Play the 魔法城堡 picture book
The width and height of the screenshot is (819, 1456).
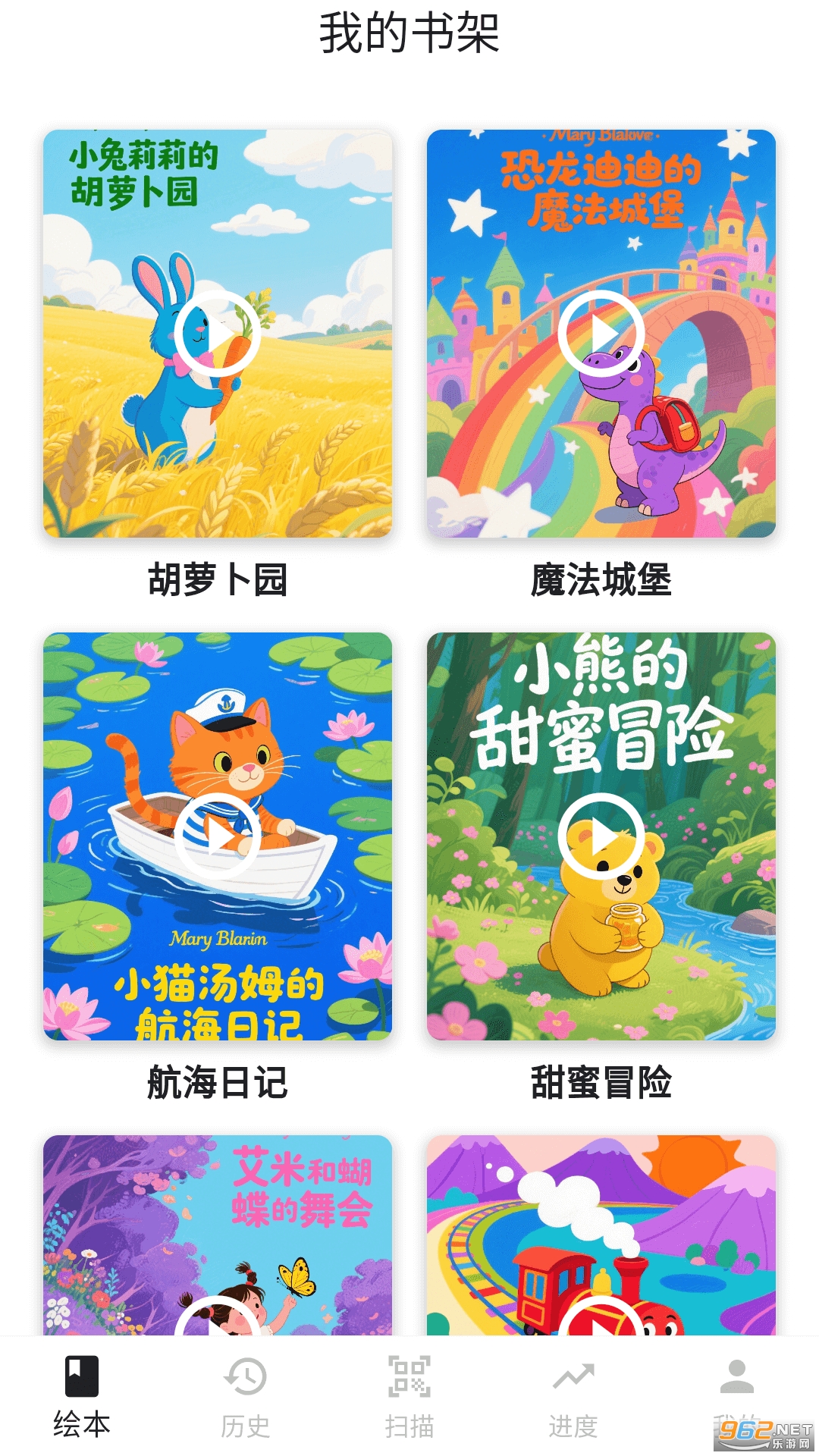(601, 334)
